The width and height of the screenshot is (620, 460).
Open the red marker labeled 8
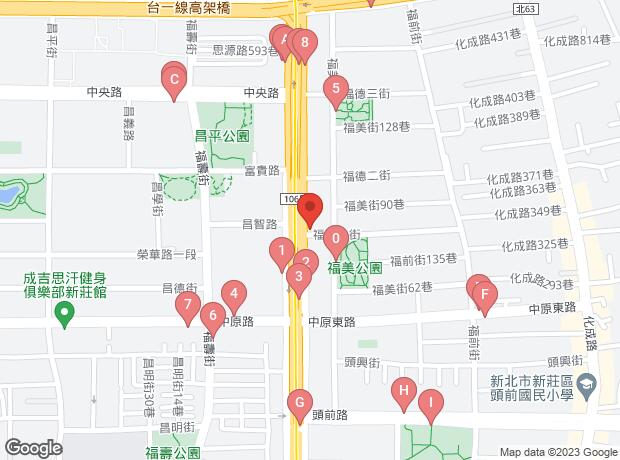305,44
